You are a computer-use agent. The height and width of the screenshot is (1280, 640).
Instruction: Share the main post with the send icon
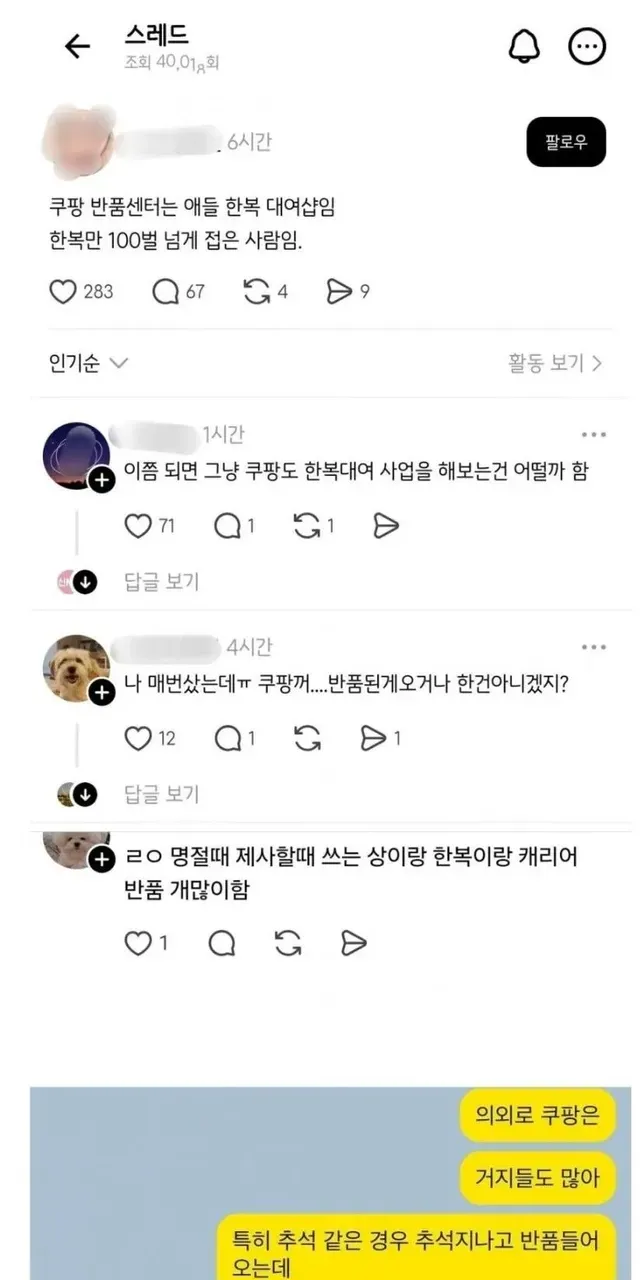tap(340, 292)
